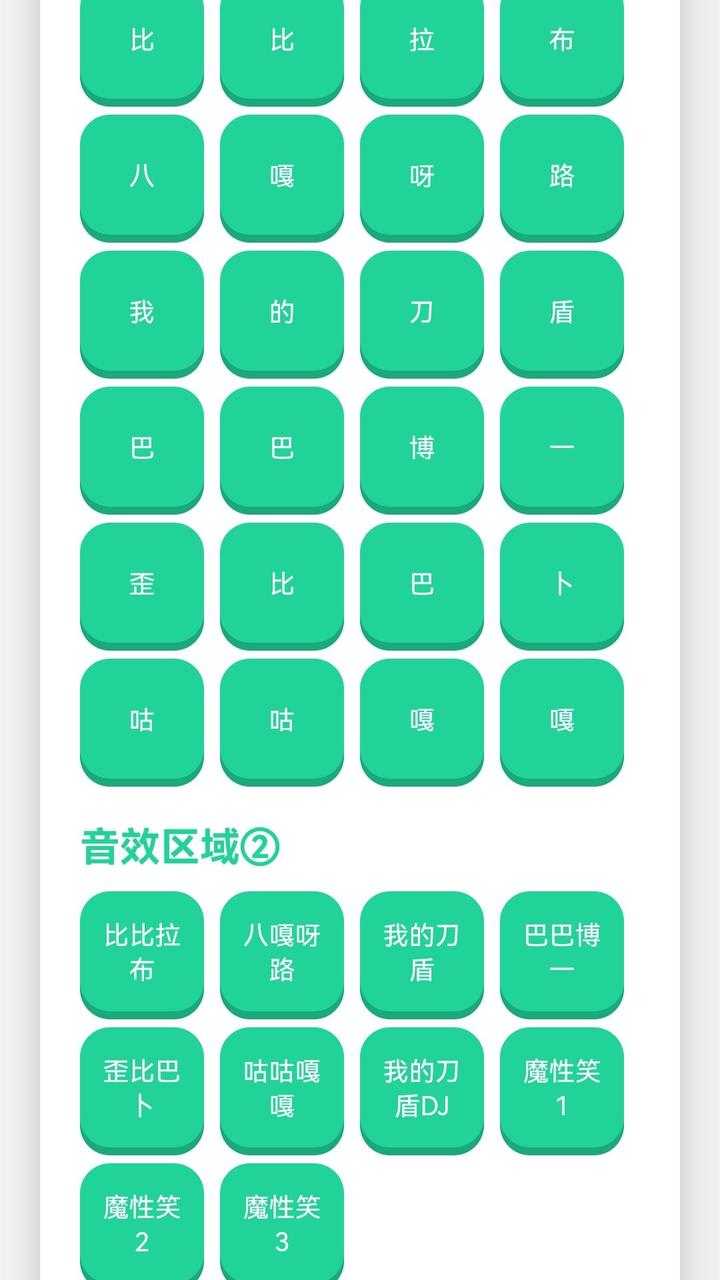Play 魔性笑2 laugh sound
720x1280 pixels.
click(142, 1224)
